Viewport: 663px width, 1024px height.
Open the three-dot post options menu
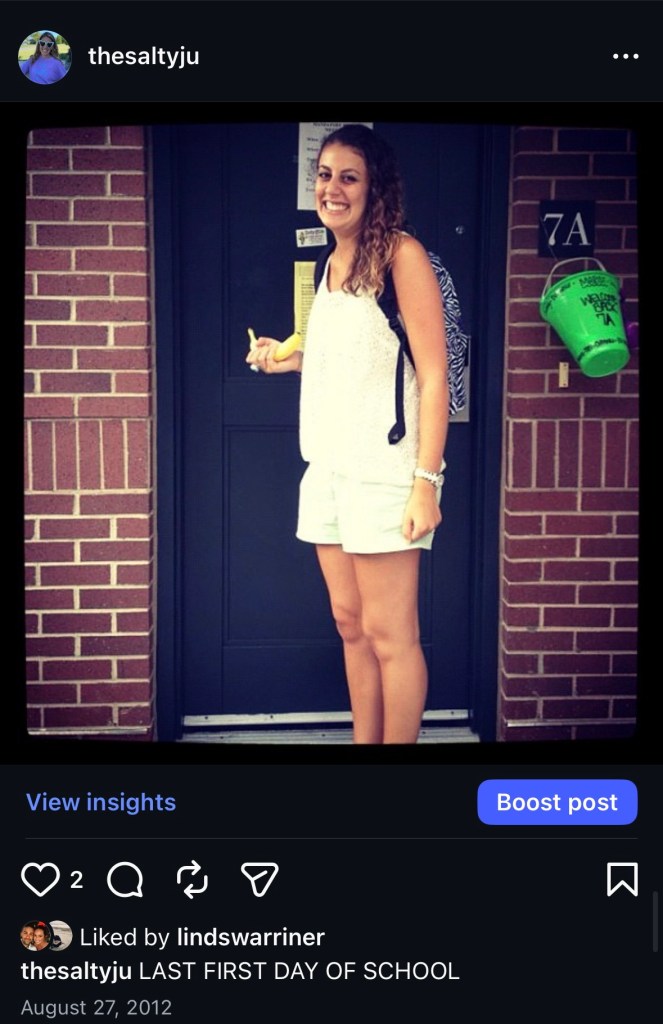[x=625, y=57]
